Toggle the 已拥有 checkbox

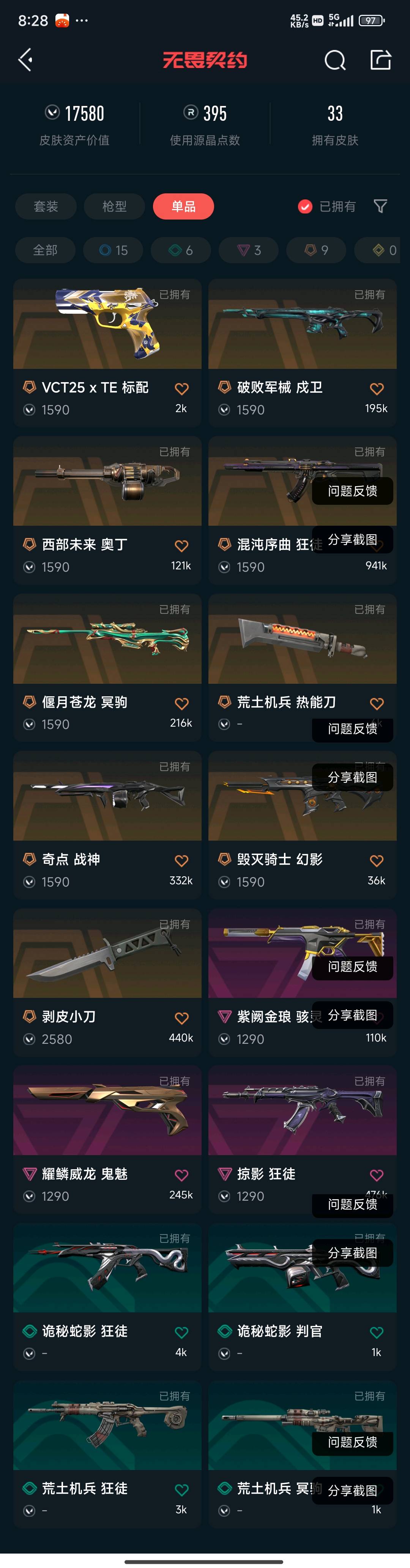(x=305, y=206)
